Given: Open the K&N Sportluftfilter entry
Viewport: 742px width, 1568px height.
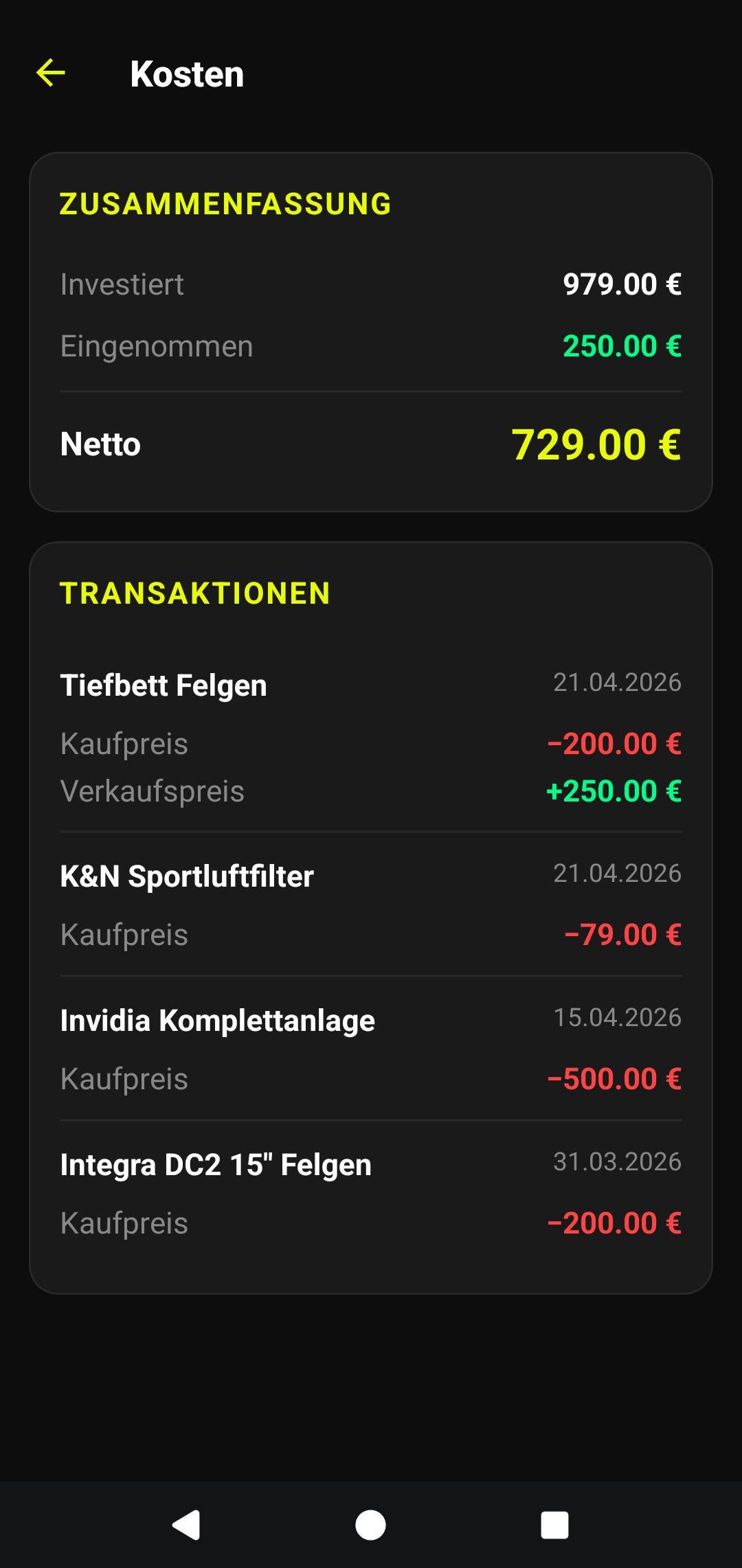Looking at the screenshot, I should (187, 876).
